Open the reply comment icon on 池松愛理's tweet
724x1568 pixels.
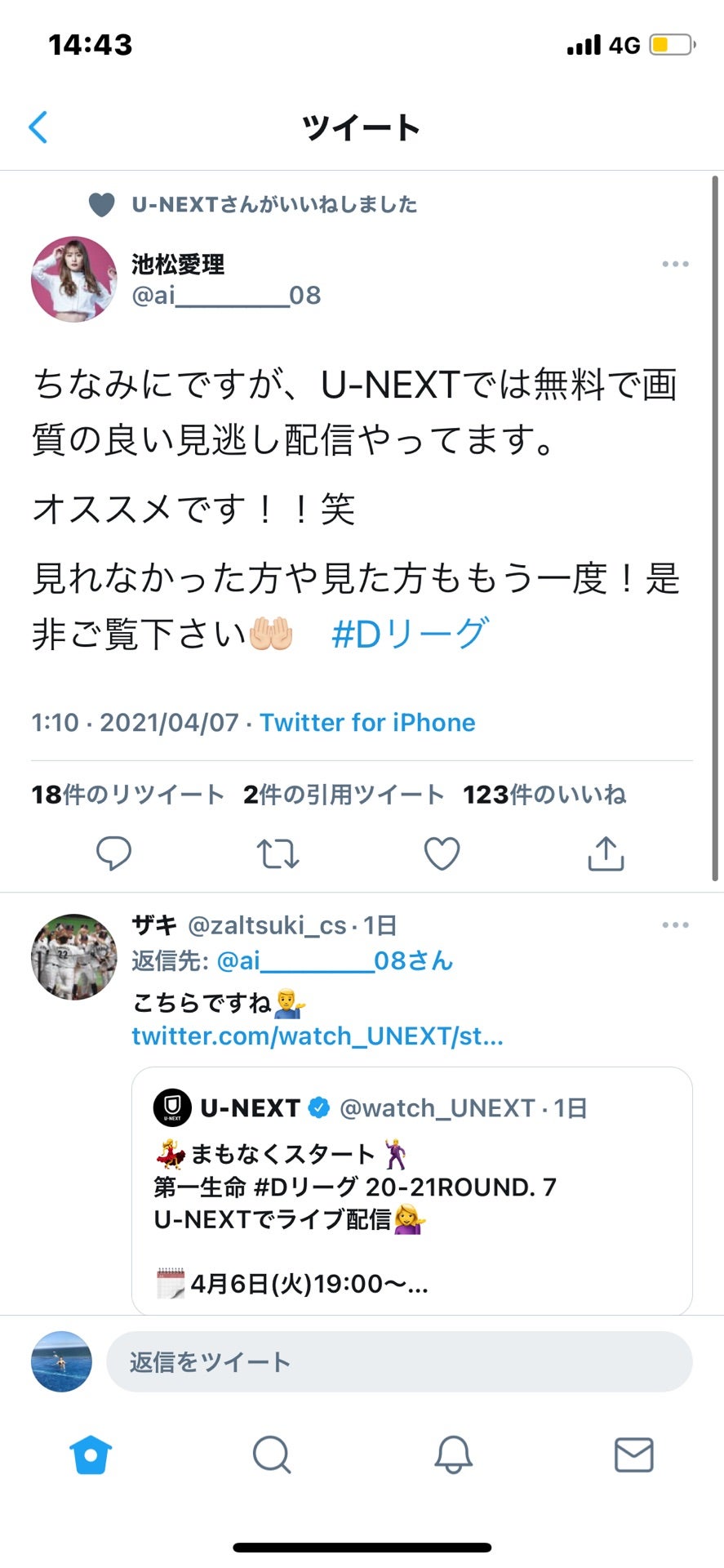tap(113, 853)
